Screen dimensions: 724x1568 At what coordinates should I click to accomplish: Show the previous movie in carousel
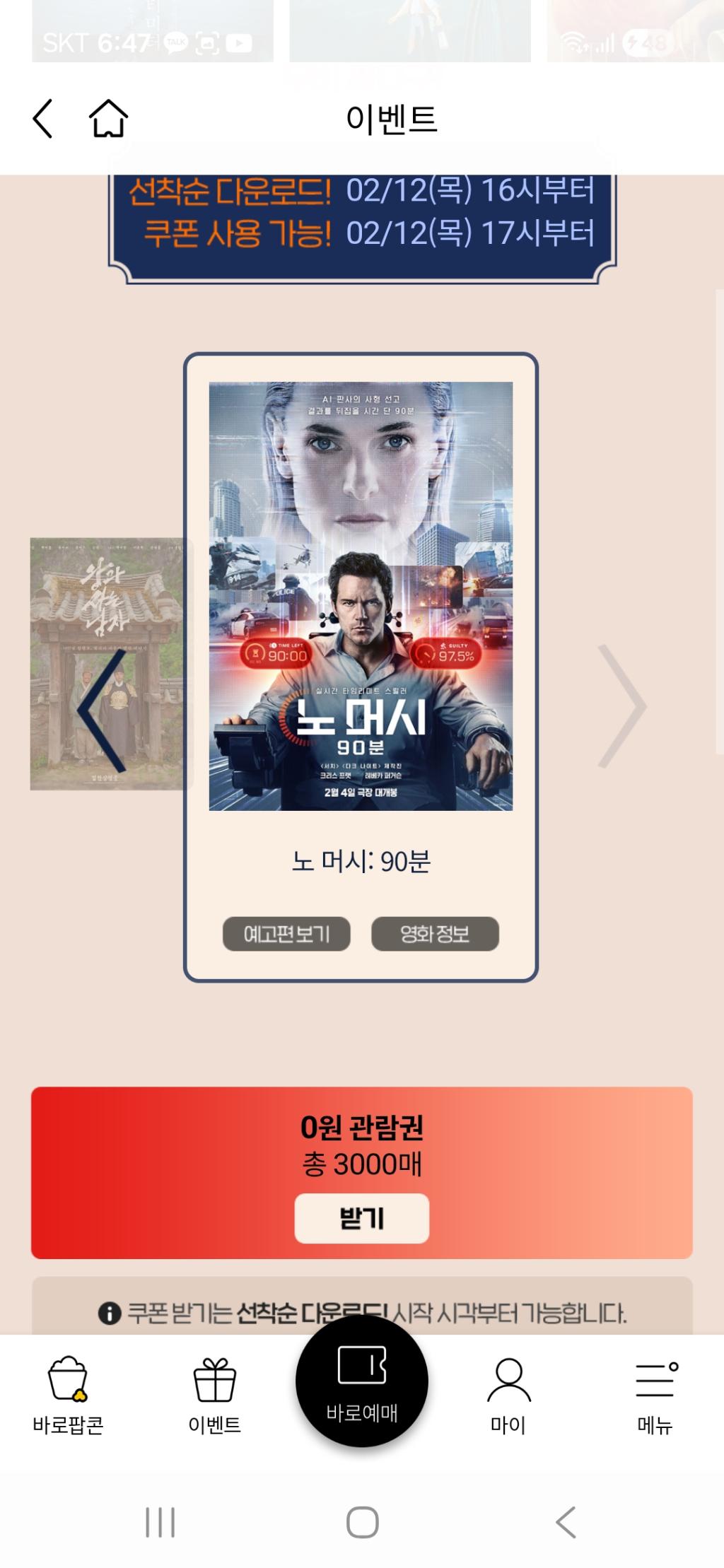point(101,710)
